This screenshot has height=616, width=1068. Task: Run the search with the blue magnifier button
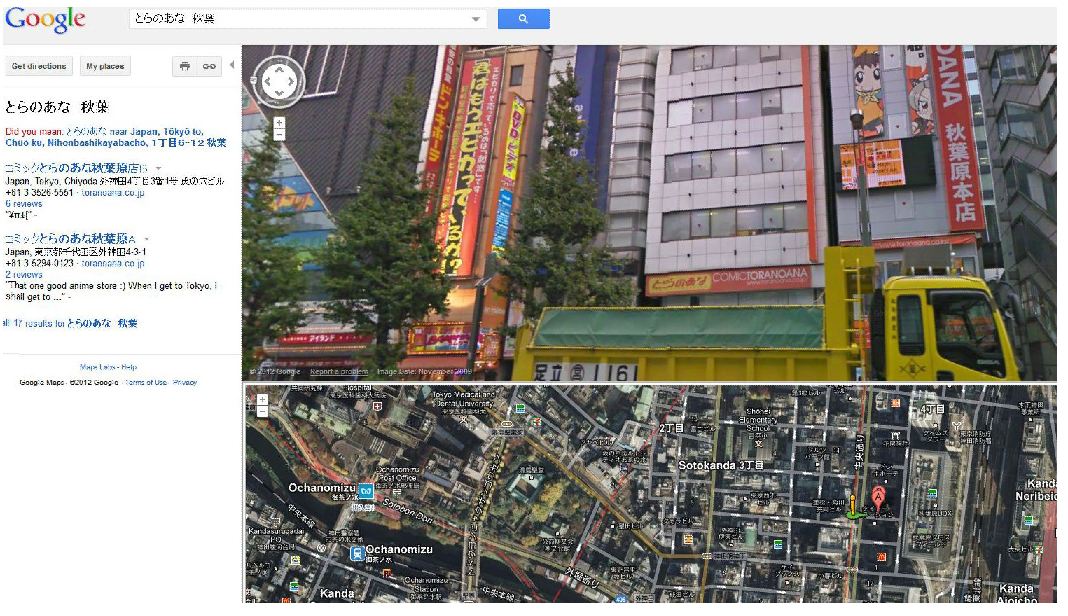523,19
